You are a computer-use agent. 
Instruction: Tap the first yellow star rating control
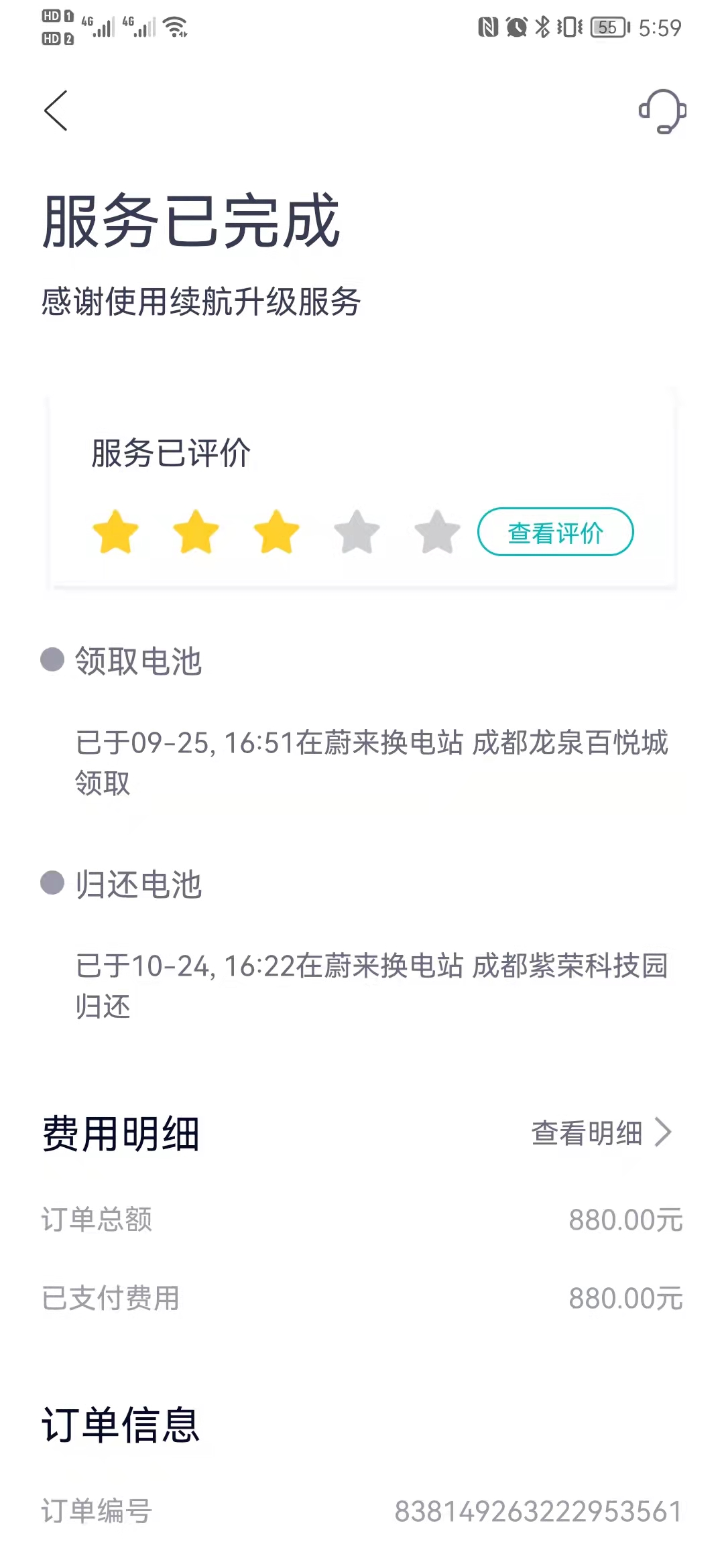click(115, 531)
